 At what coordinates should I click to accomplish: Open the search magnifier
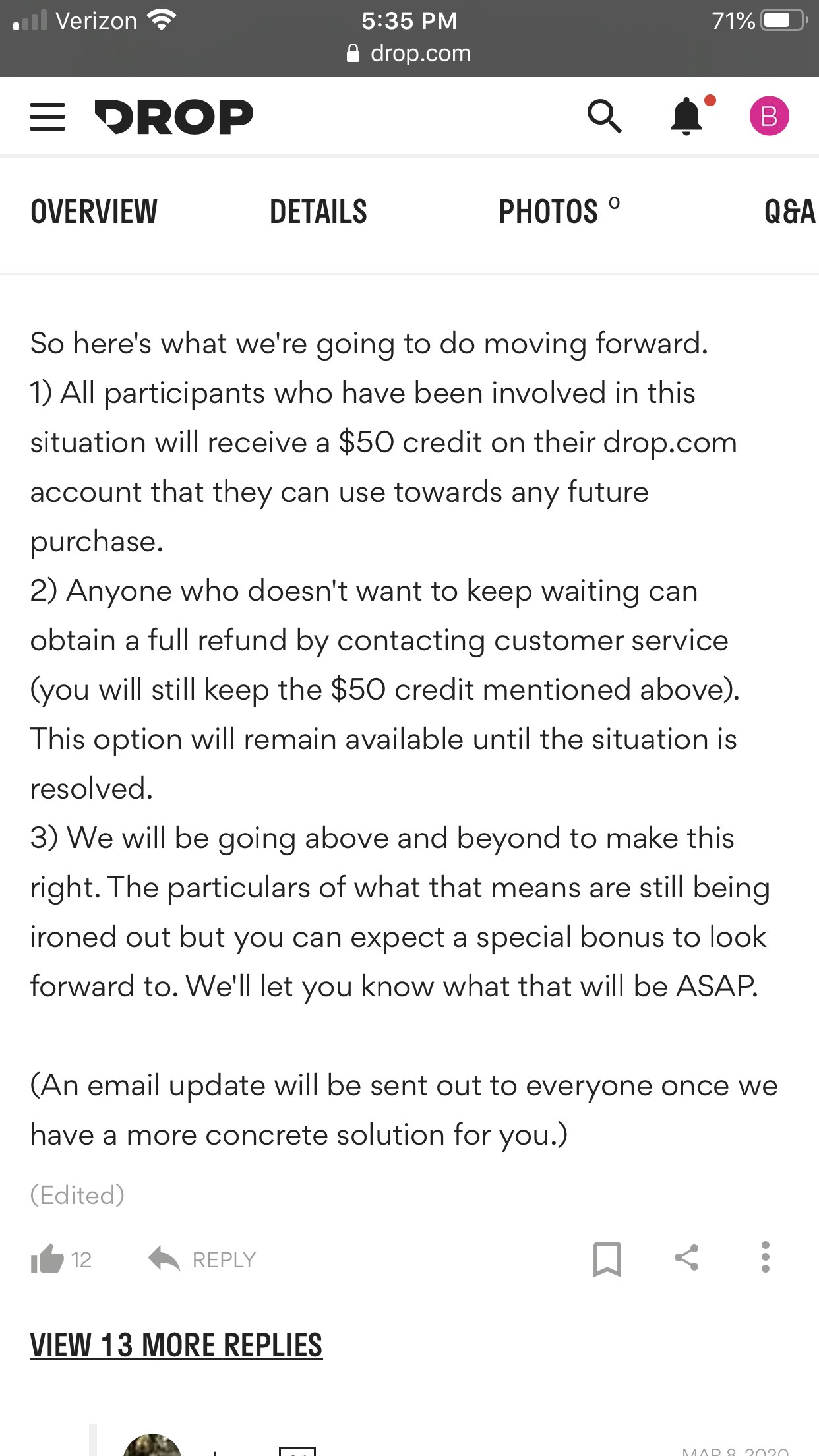pos(604,117)
